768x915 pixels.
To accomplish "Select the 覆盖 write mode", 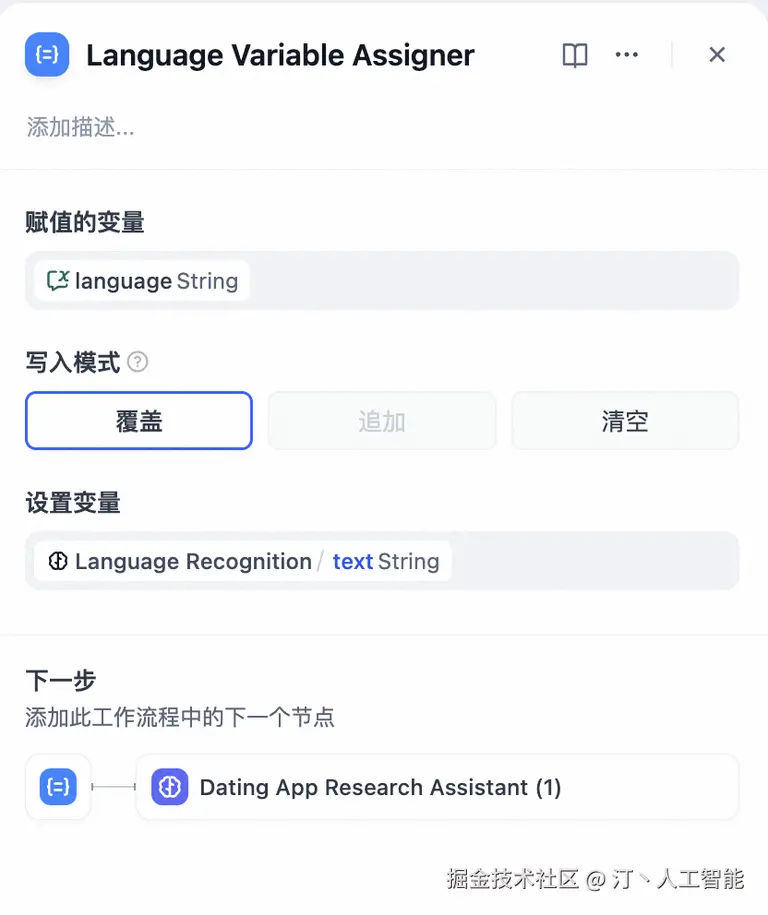I will 138,420.
